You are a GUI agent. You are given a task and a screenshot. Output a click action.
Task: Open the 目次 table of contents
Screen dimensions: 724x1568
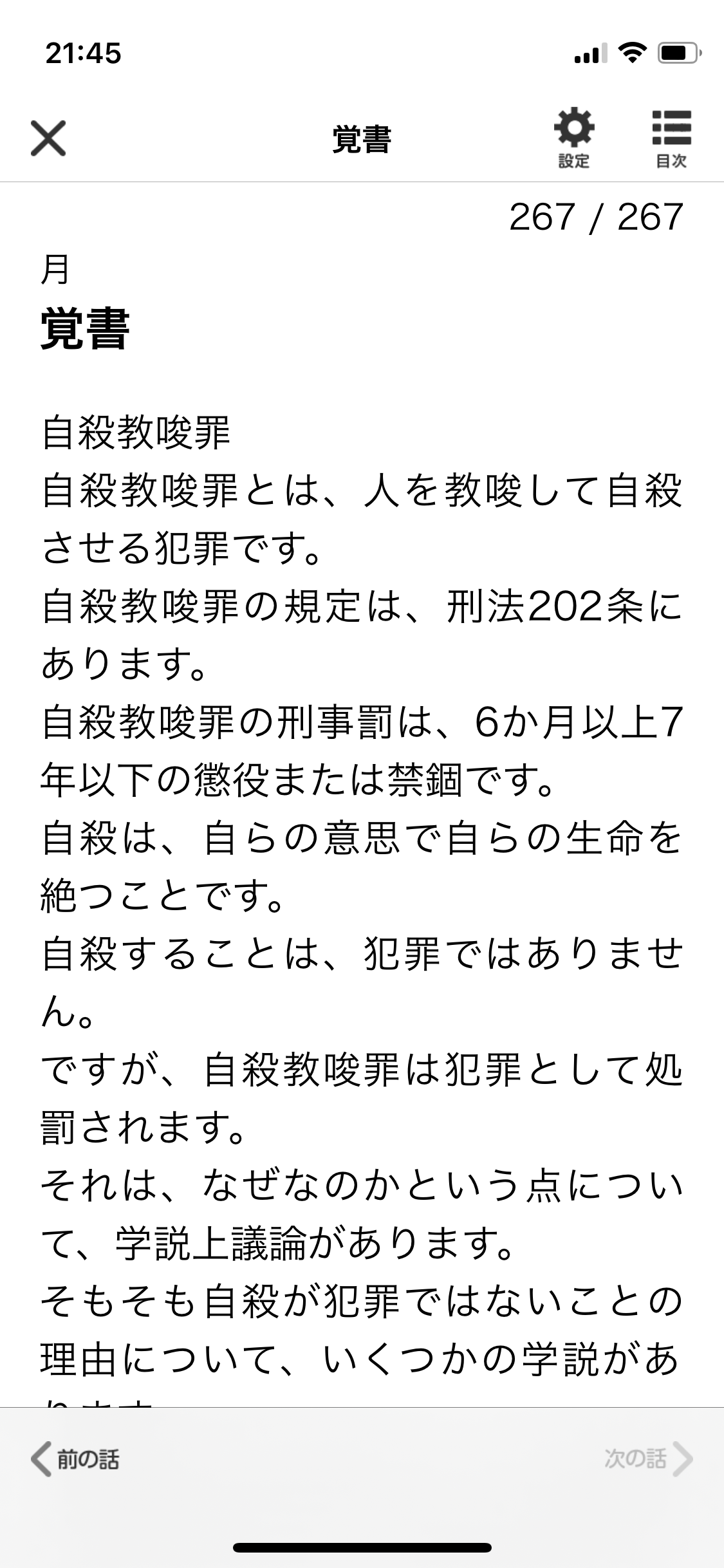(671, 137)
